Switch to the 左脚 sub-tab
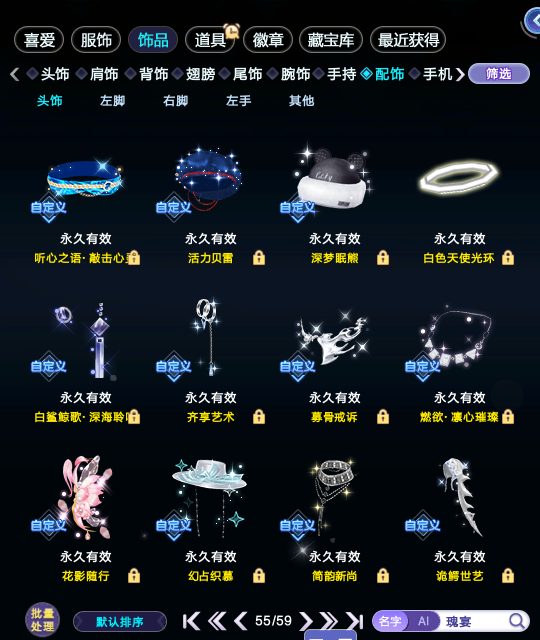Screen dimensions: 540x640 point(112,101)
